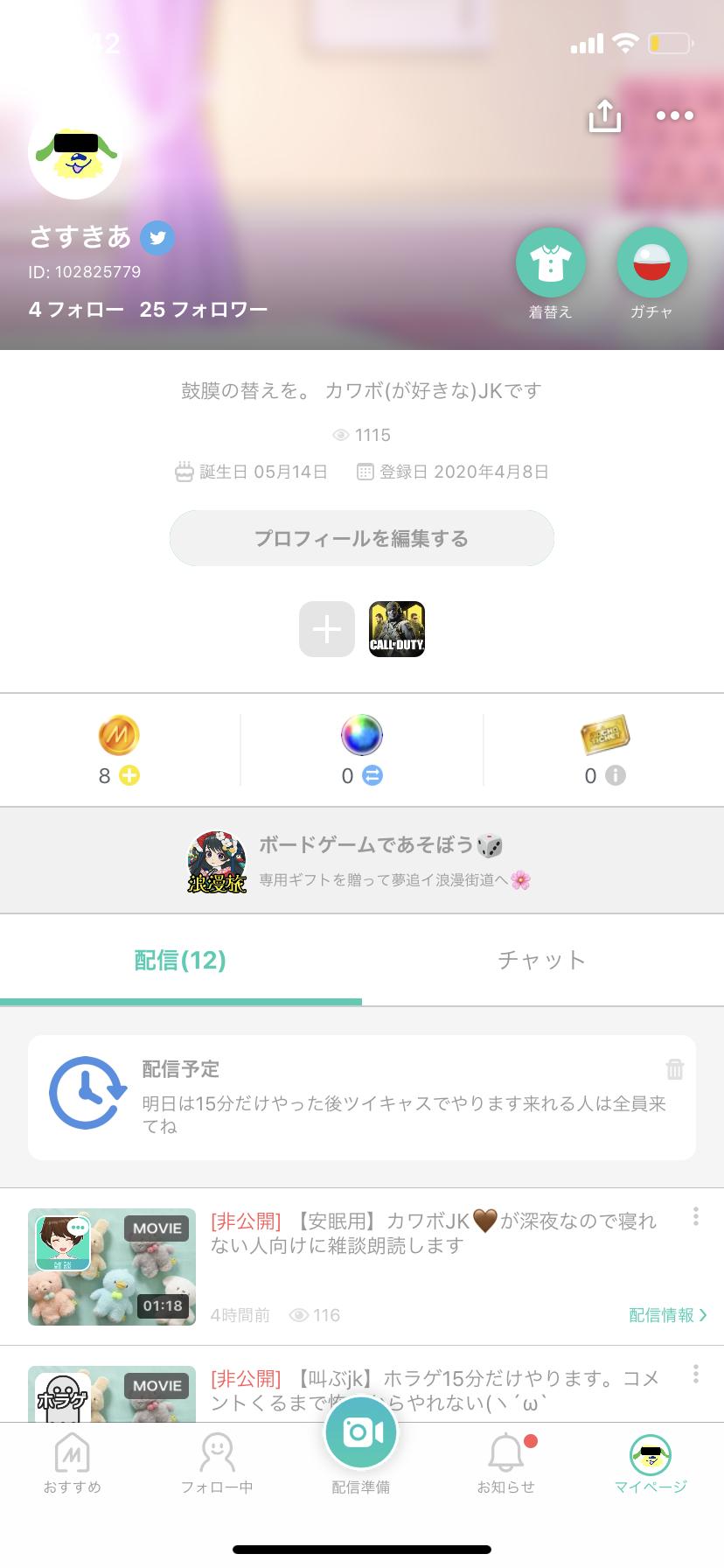This screenshot has height=1568, width=724.
Task: View the 4 フォロー list
Action: pos(76,309)
